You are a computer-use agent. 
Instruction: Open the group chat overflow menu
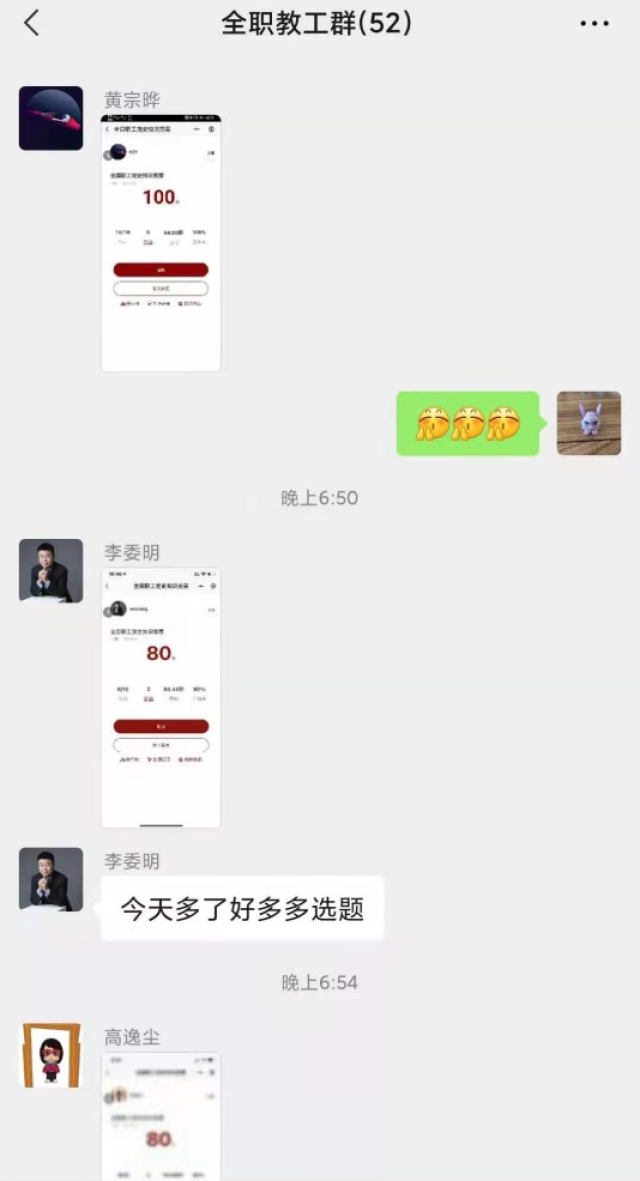(x=594, y=24)
